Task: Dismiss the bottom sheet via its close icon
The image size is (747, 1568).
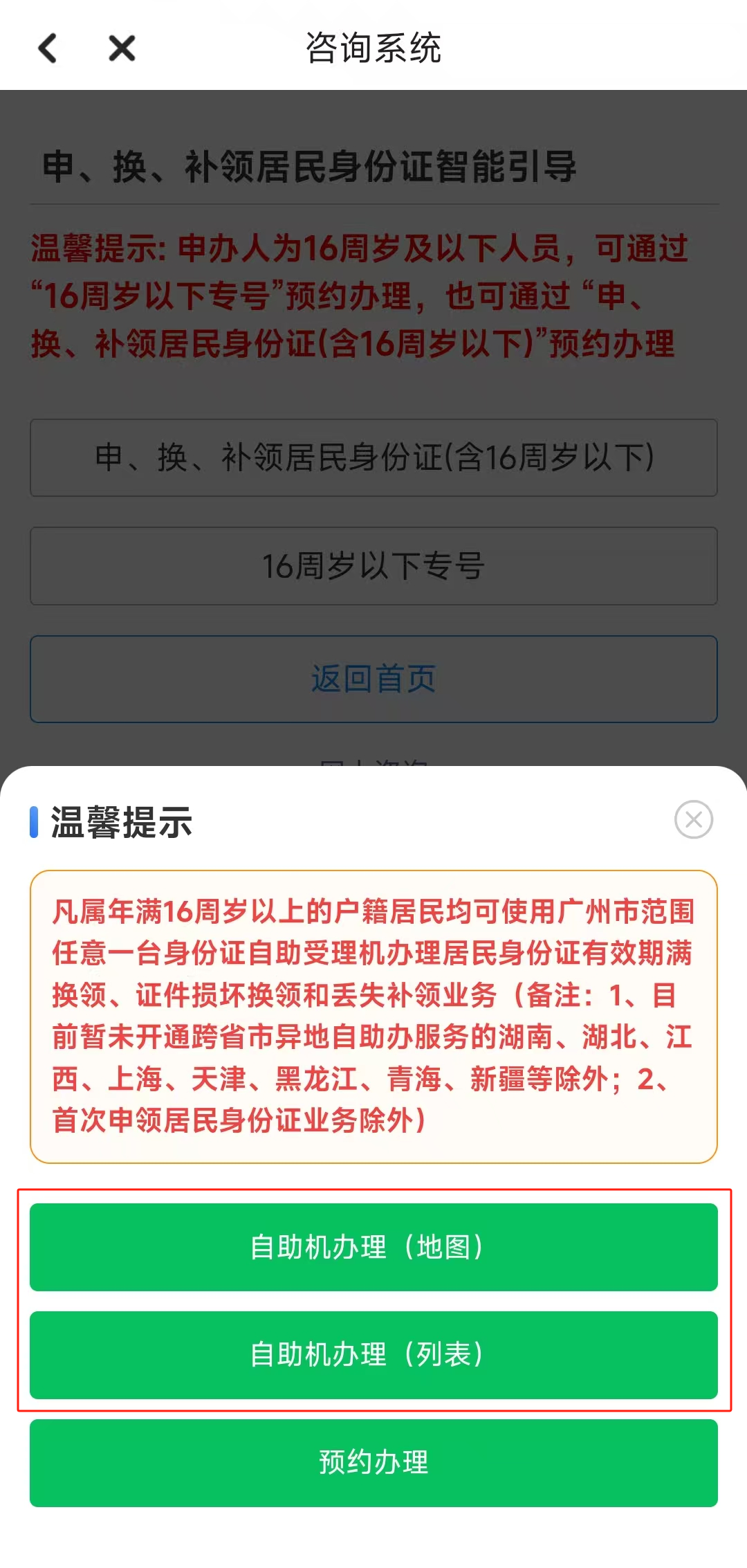Action: (x=694, y=820)
